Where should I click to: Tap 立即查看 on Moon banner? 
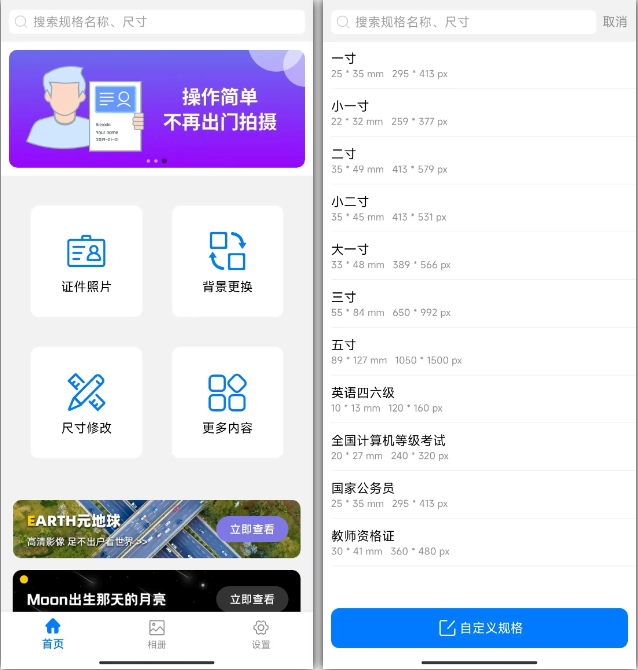point(252,599)
